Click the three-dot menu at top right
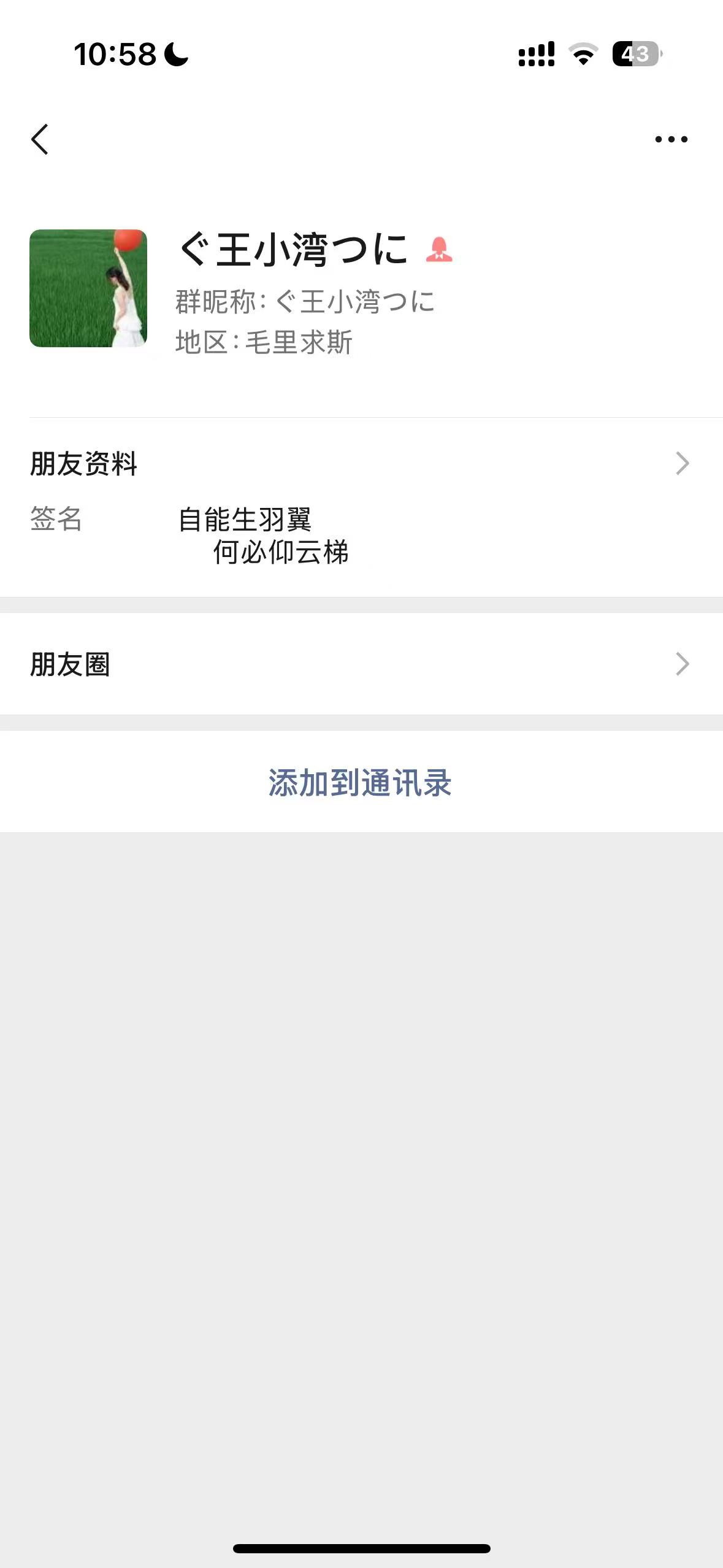 click(x=670, y=139)
